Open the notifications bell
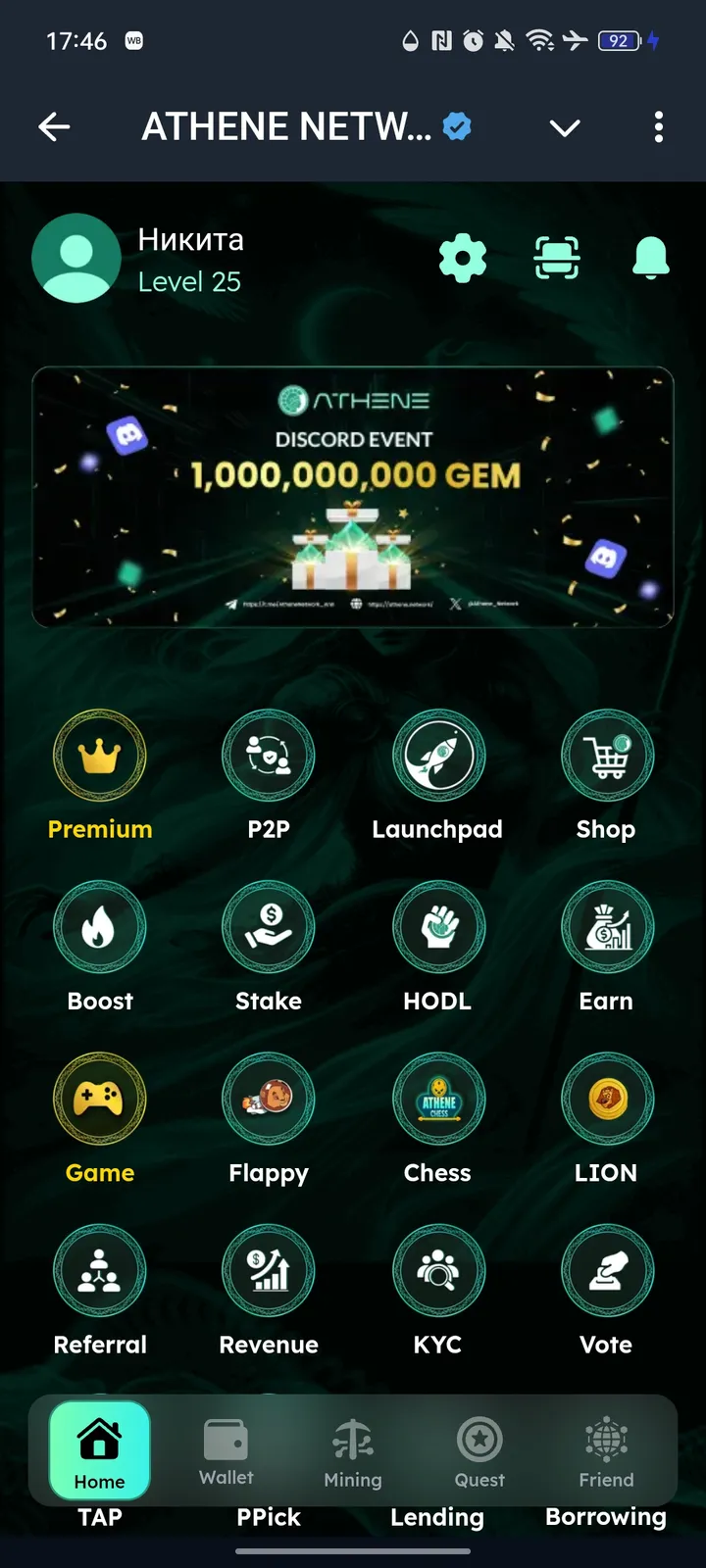Image resolution: width=706 pixels, height=1568 pixels. pos(650,259)
